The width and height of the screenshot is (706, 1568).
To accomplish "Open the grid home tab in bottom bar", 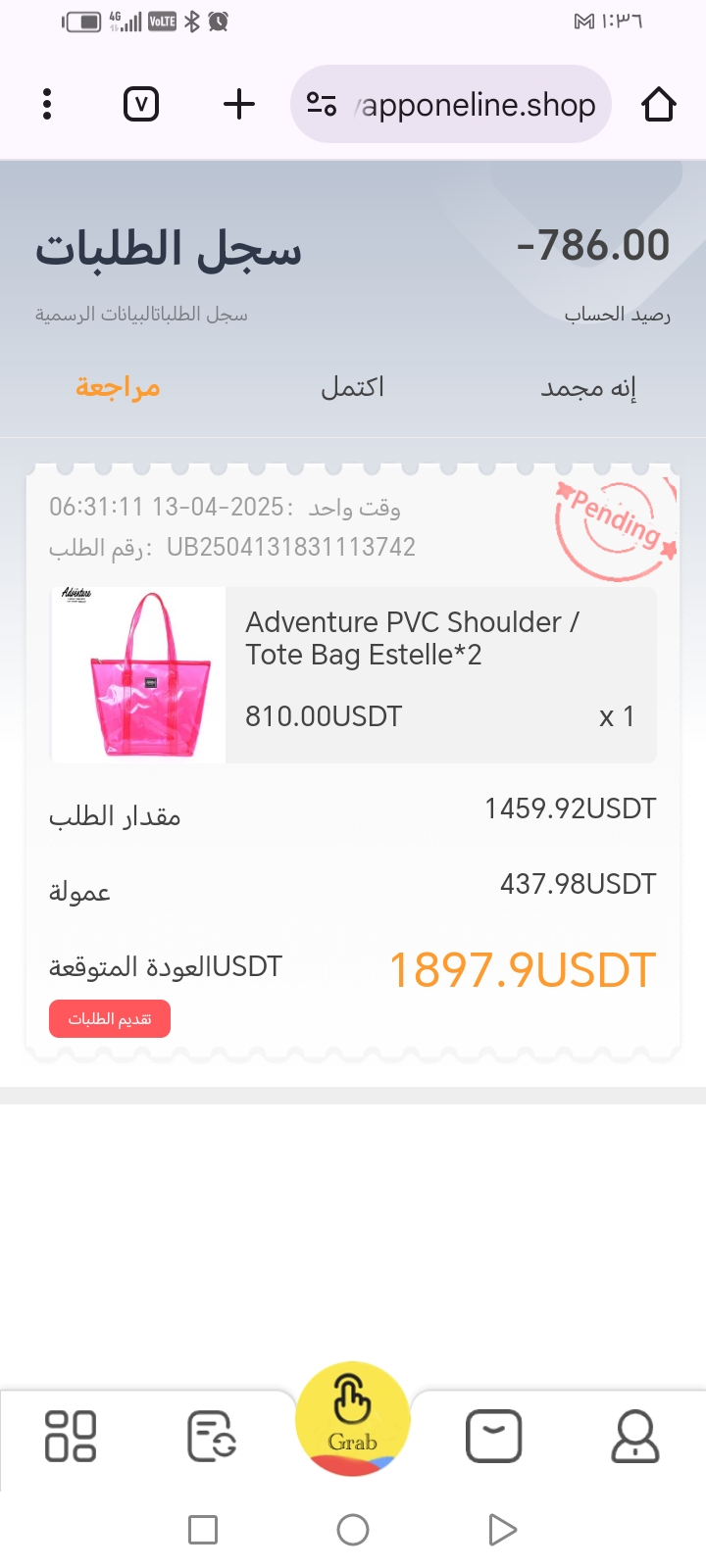I will tap(71, 1437).
